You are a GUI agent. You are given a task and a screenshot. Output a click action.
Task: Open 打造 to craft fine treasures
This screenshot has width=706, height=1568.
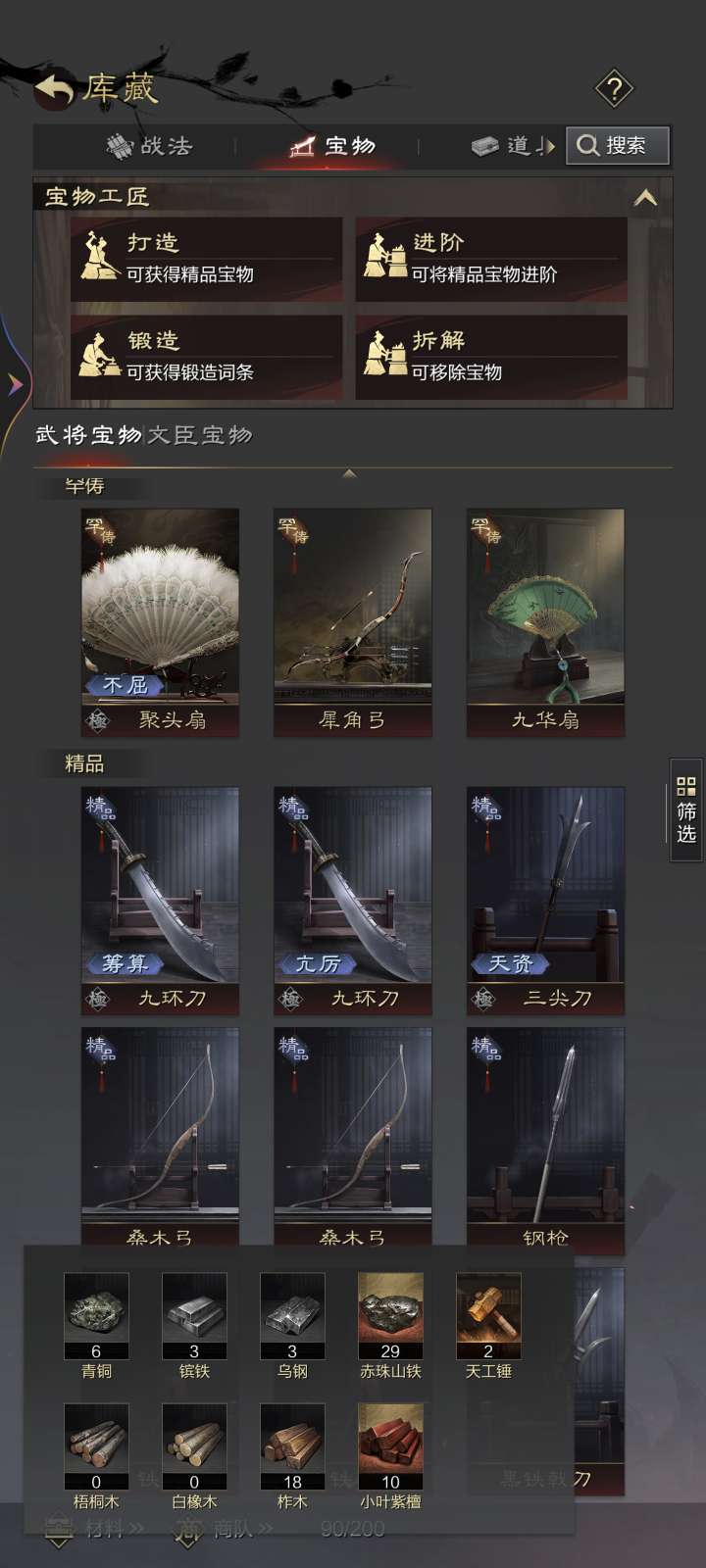click(x=207, y=259)
